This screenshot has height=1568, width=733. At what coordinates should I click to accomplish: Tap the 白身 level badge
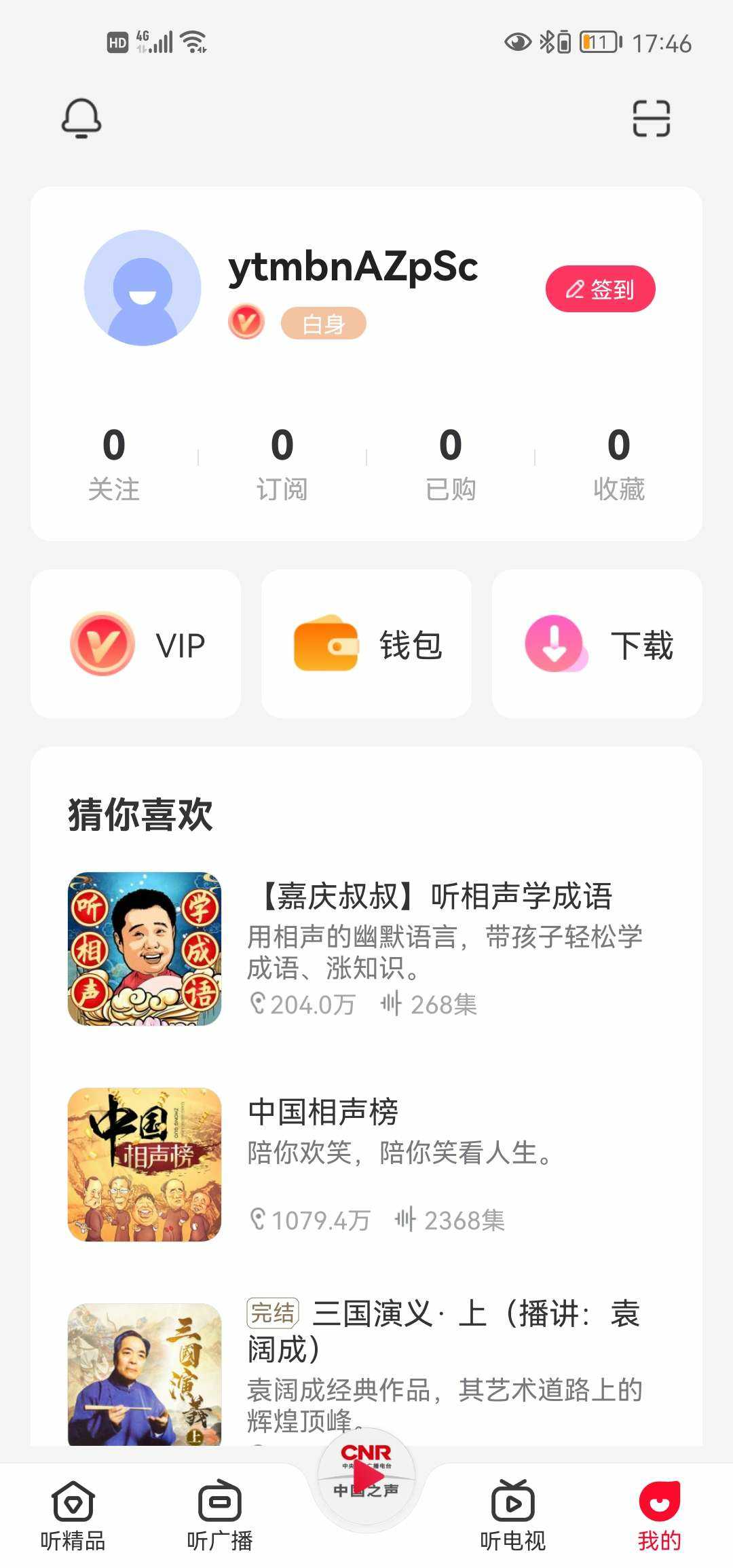324,324
